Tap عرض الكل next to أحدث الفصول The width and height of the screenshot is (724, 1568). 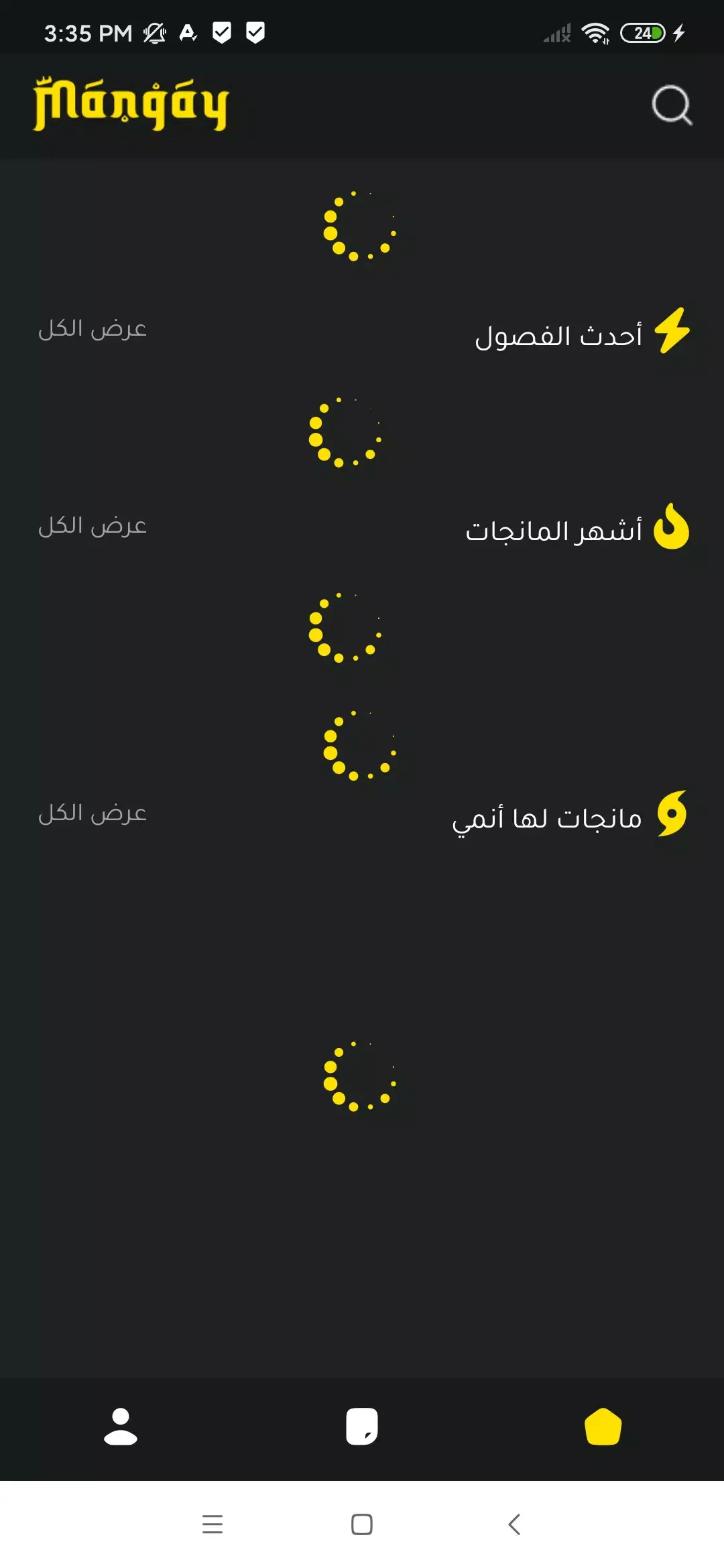tap(93, 329)
